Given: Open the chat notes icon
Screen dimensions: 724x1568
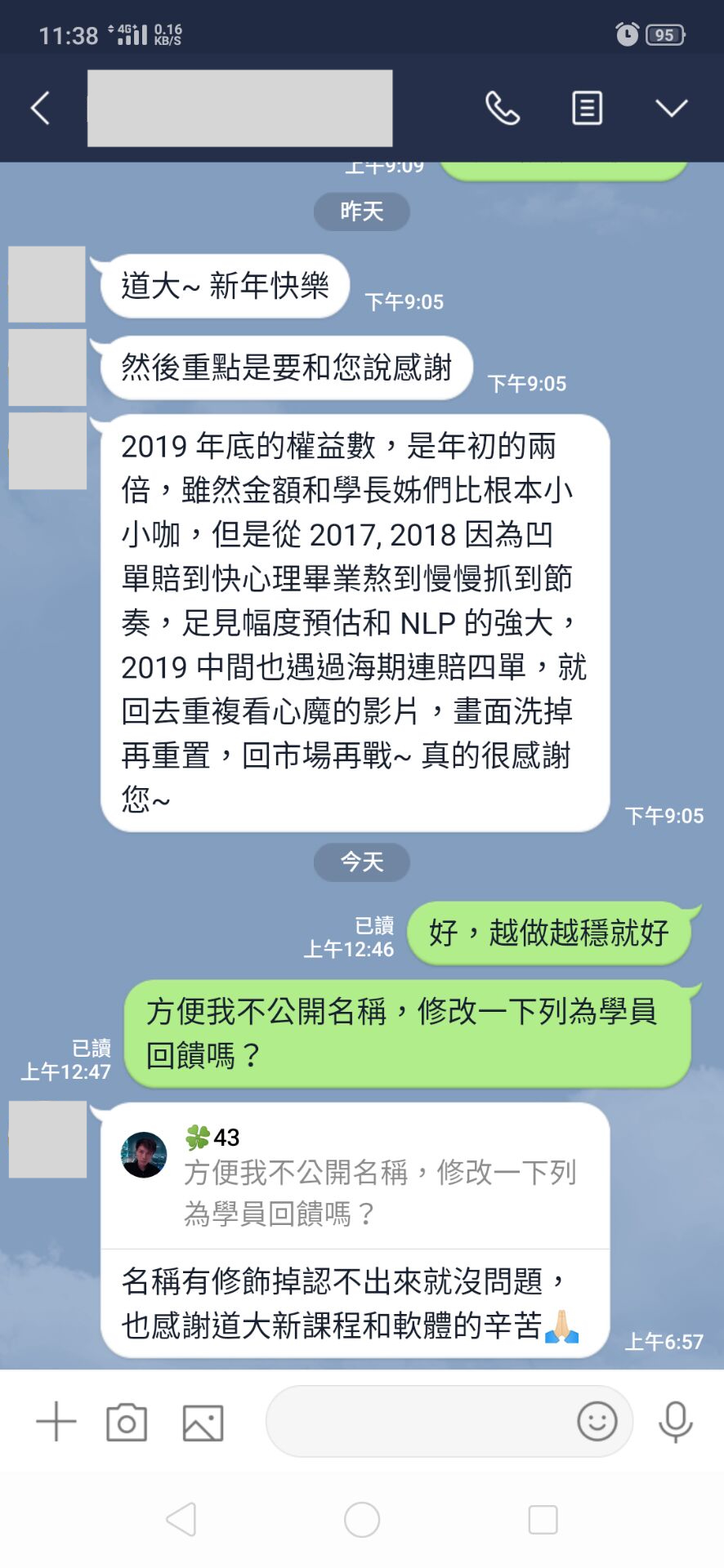Looking at the screenshot, I should coord(587,108).
